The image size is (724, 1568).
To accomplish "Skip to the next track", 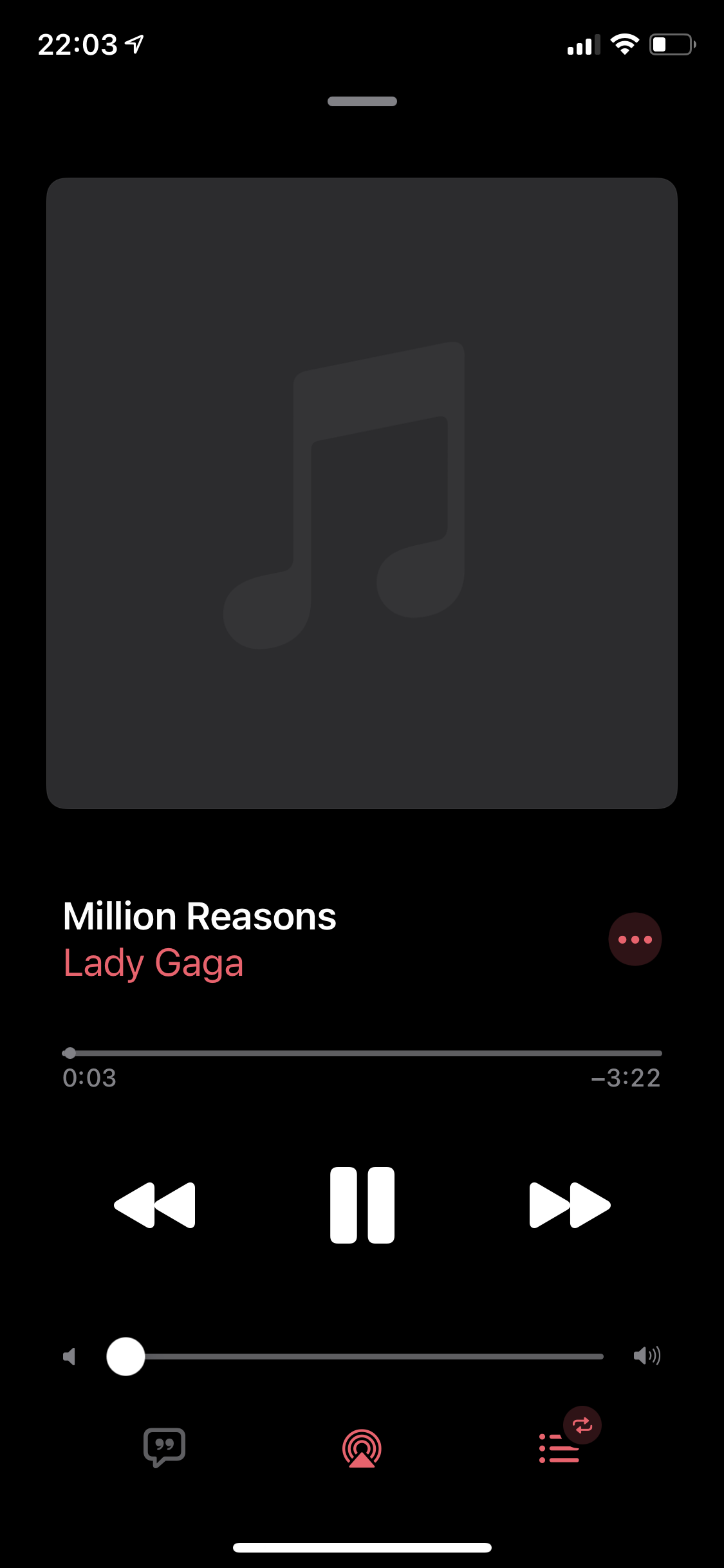I will pos(570,1205).
